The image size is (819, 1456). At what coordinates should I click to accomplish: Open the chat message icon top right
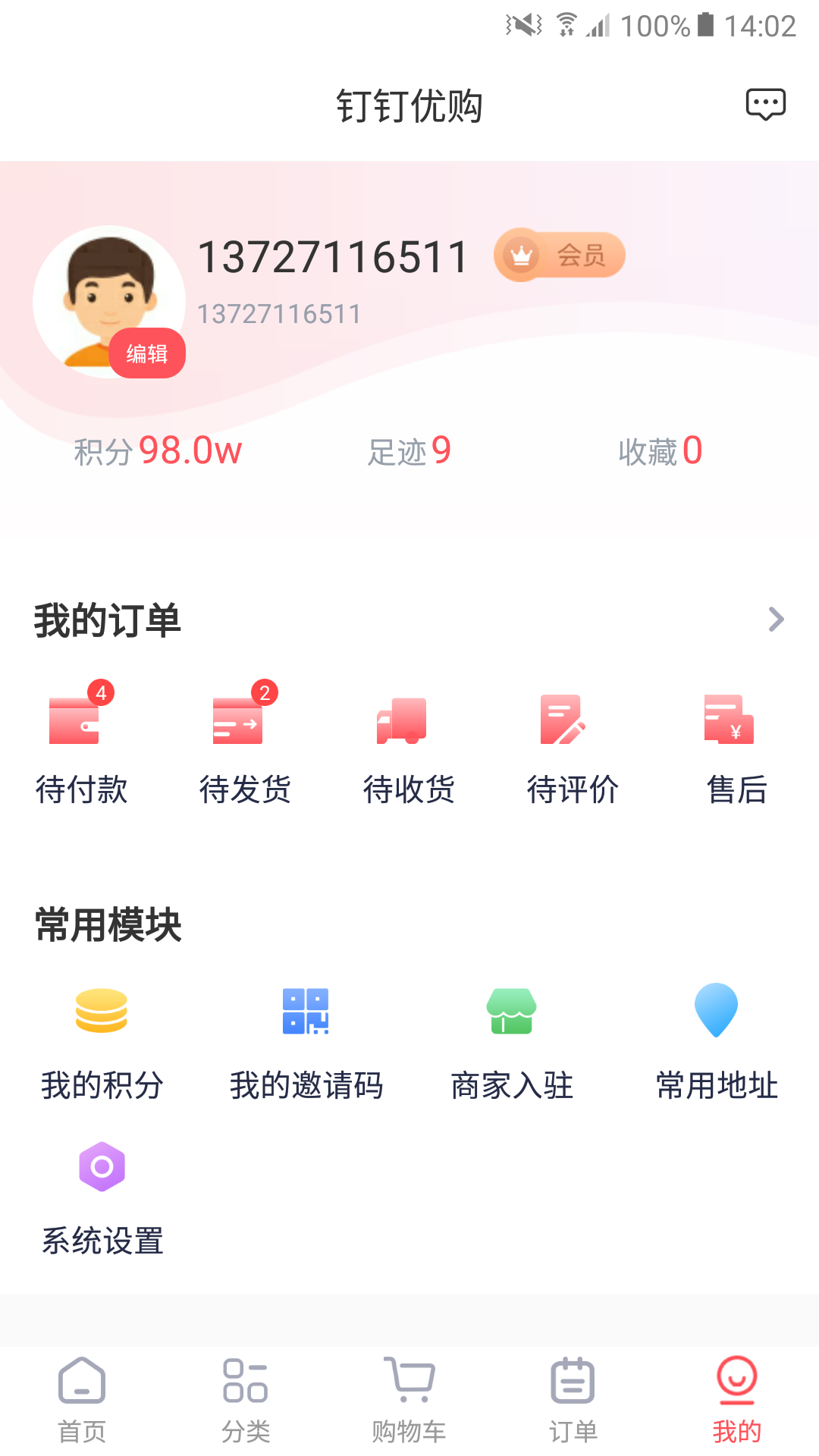(x=766, y=105)
